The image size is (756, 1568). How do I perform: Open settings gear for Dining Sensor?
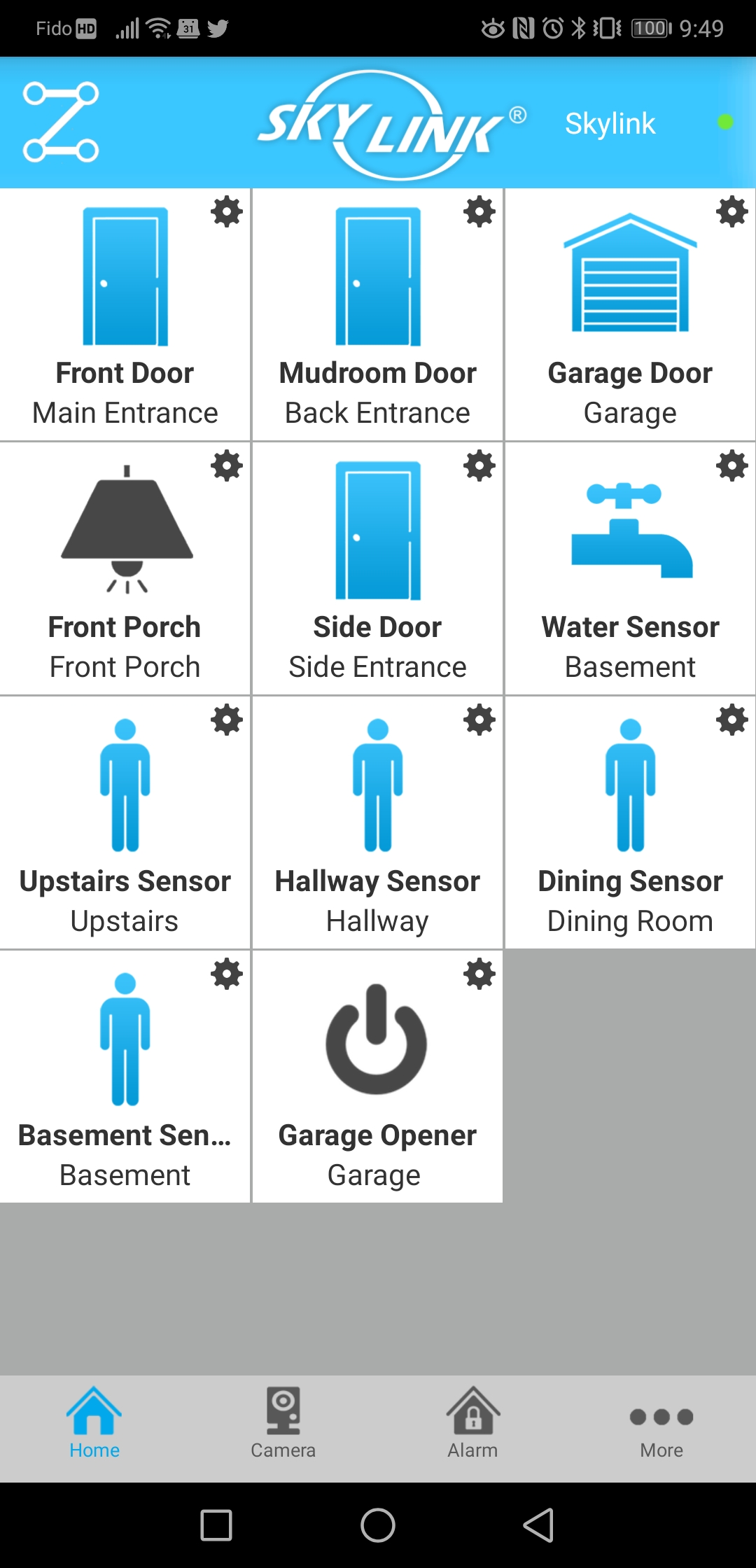point(732,720)
